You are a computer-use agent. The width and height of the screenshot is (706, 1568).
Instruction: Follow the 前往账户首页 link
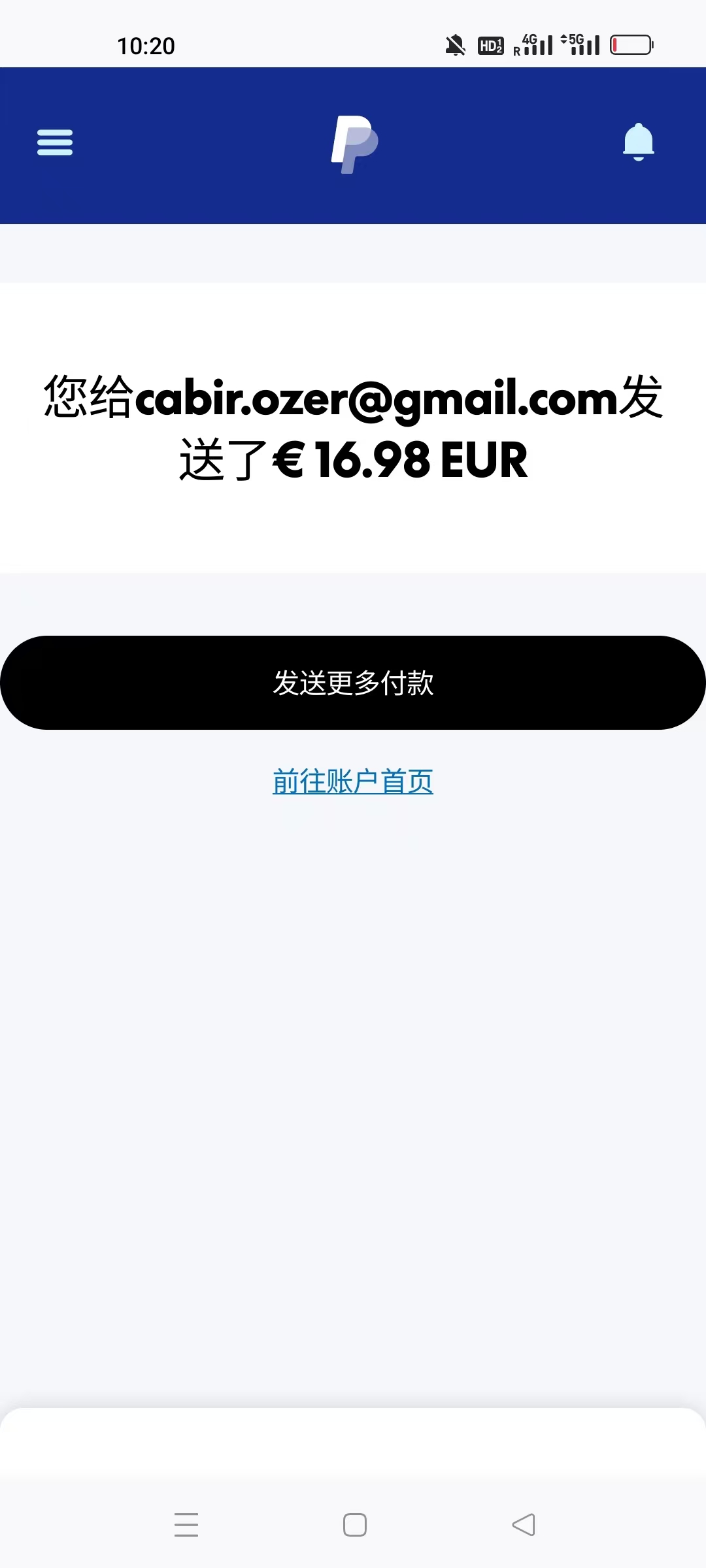(x=353, y=781)
